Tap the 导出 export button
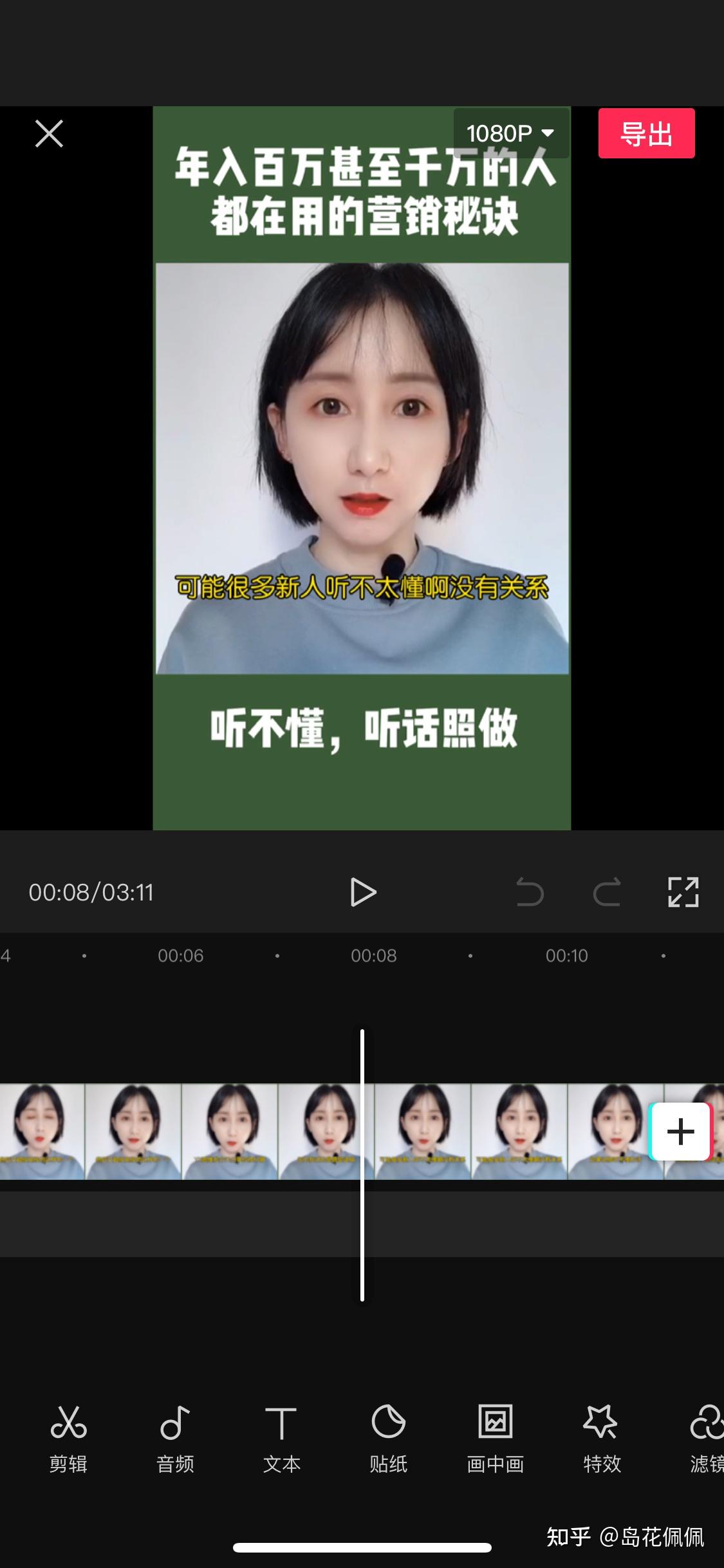724x1568 pixels. tap(646, 134)
